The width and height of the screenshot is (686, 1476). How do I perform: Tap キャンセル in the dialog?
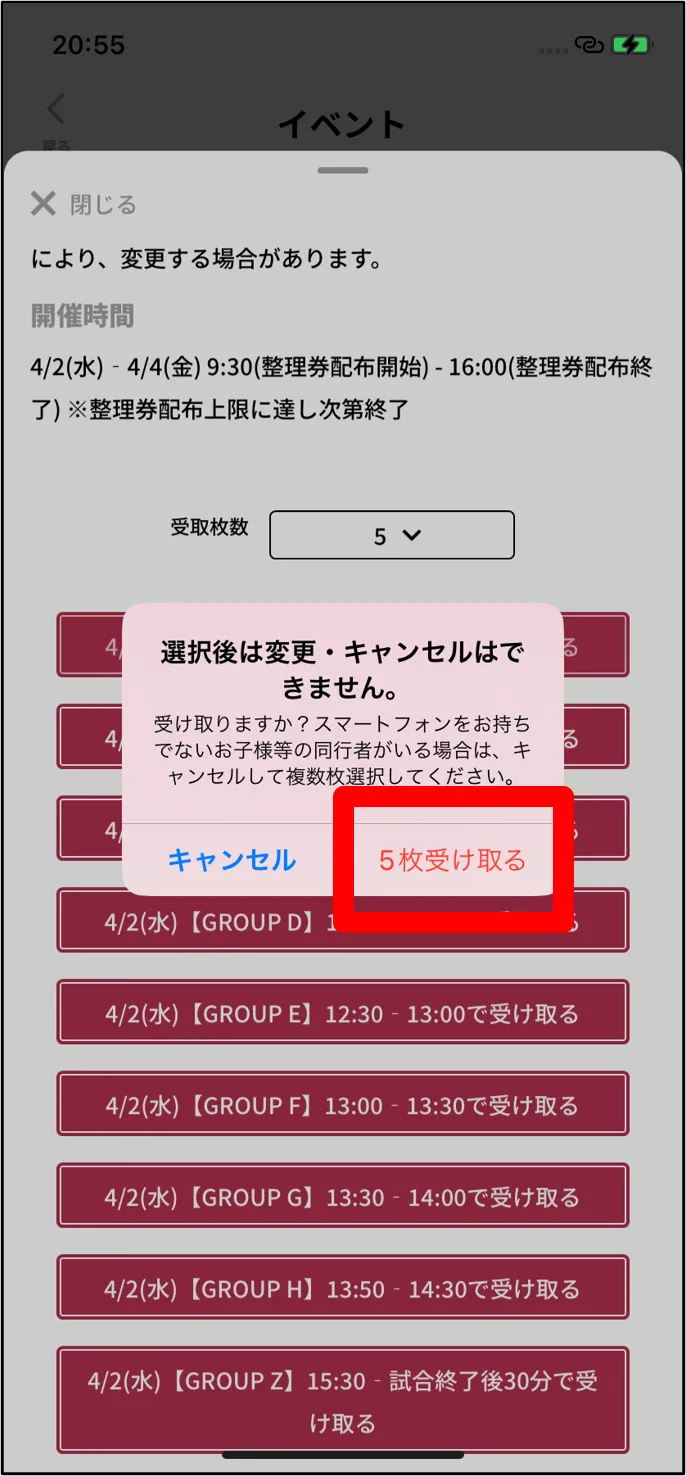pyautogui.click(x=232, y=860)
